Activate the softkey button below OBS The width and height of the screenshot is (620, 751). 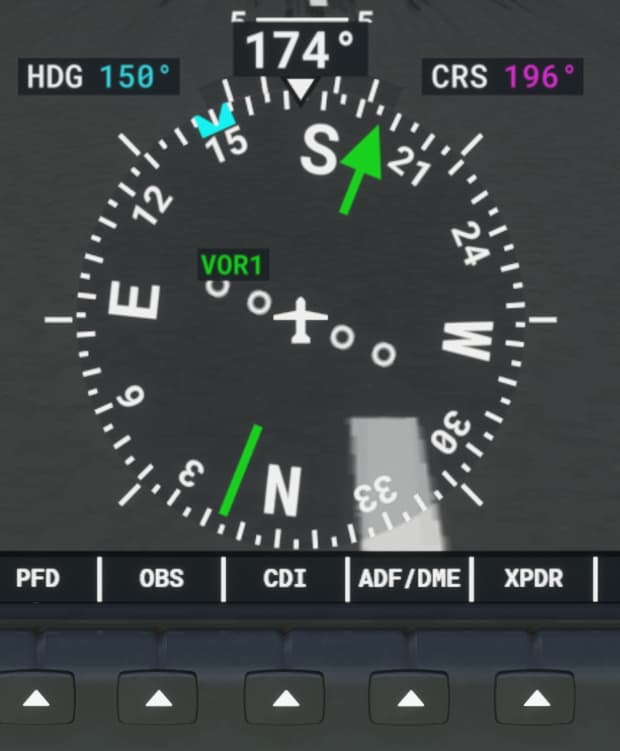[x=159, y=698]
